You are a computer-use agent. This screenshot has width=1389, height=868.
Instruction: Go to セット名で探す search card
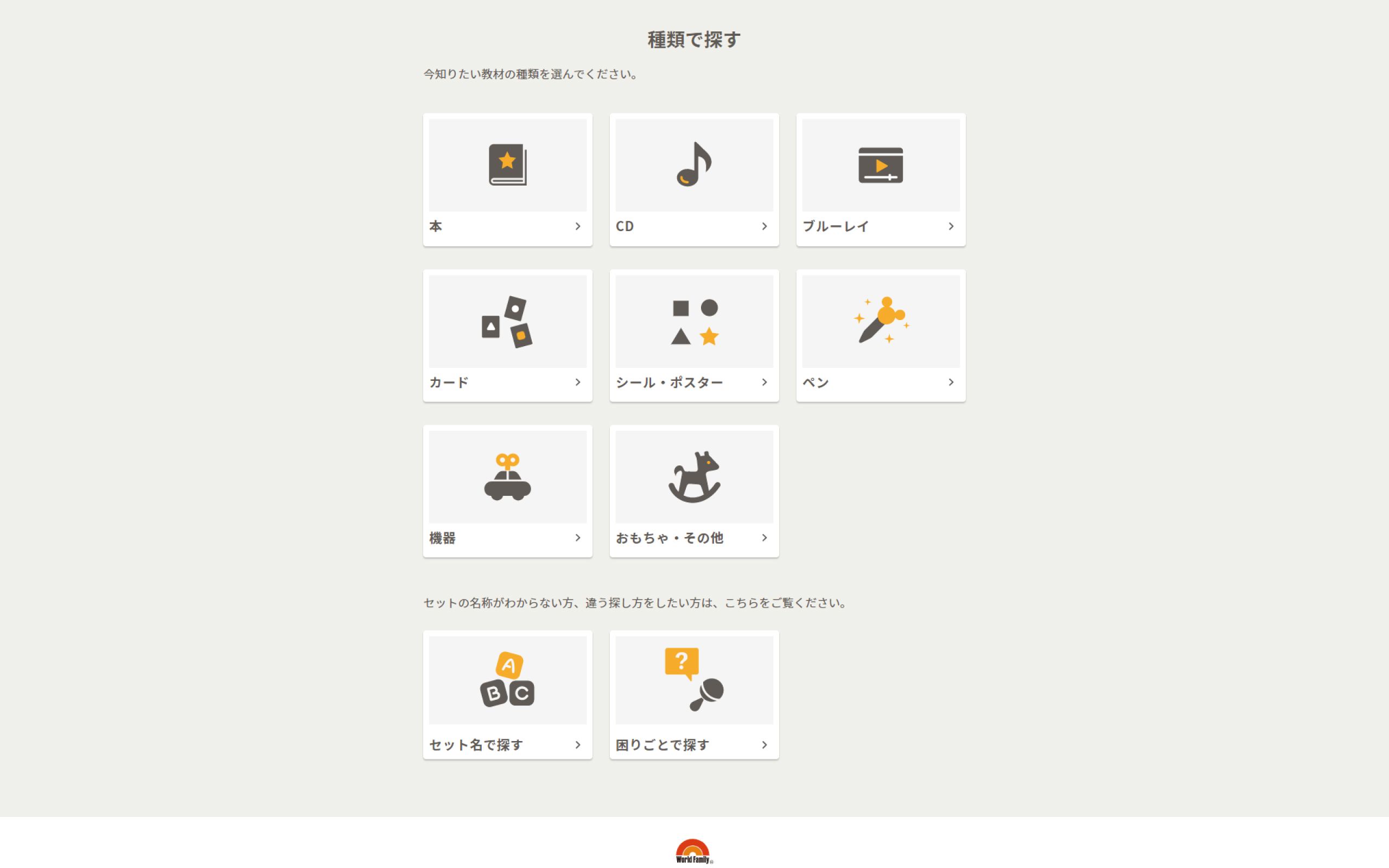tap(507, 694)
